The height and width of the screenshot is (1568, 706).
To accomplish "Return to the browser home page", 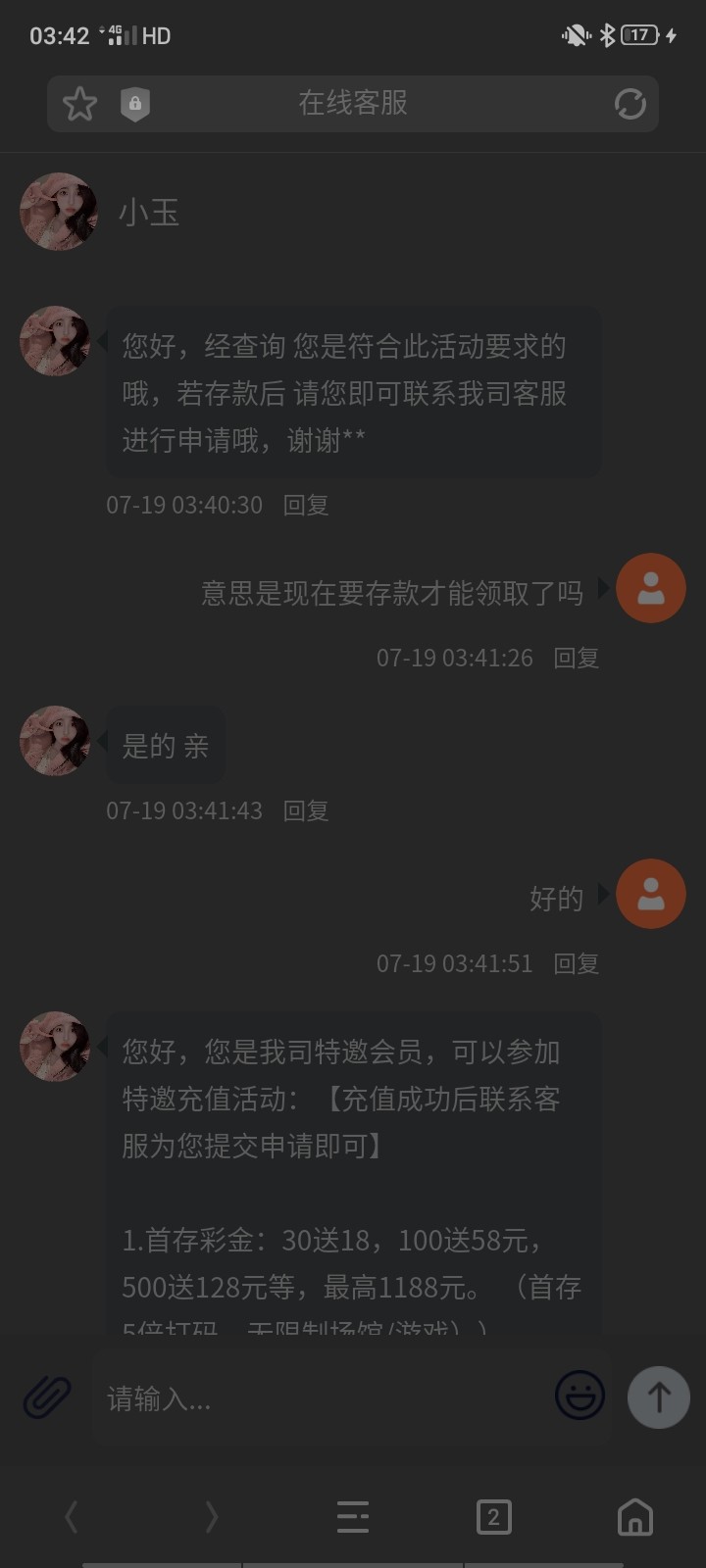I will pyautogui.click(x=634, y=1518).
